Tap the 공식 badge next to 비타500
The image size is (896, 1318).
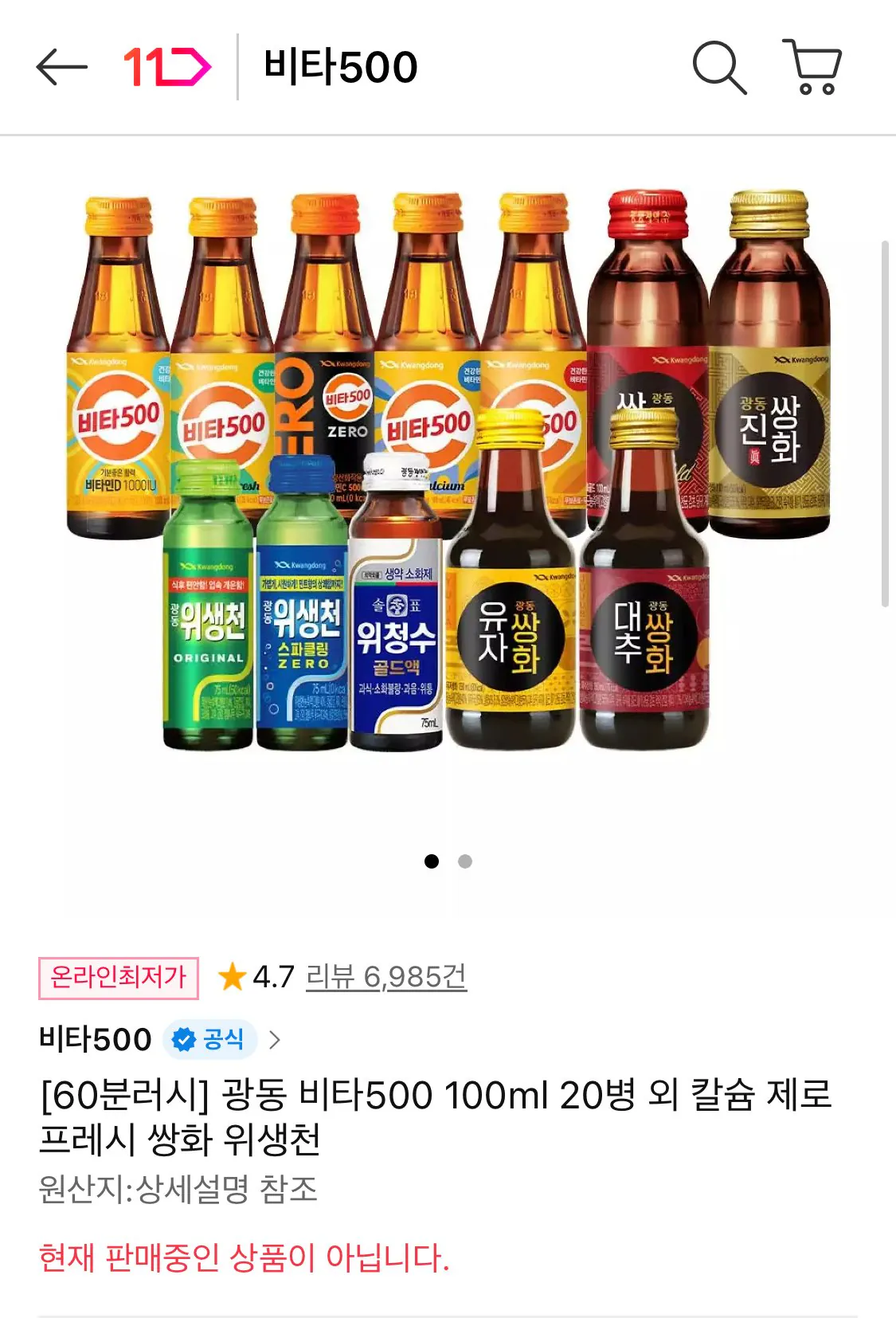pyautogui.click(x=211, y=1038)
